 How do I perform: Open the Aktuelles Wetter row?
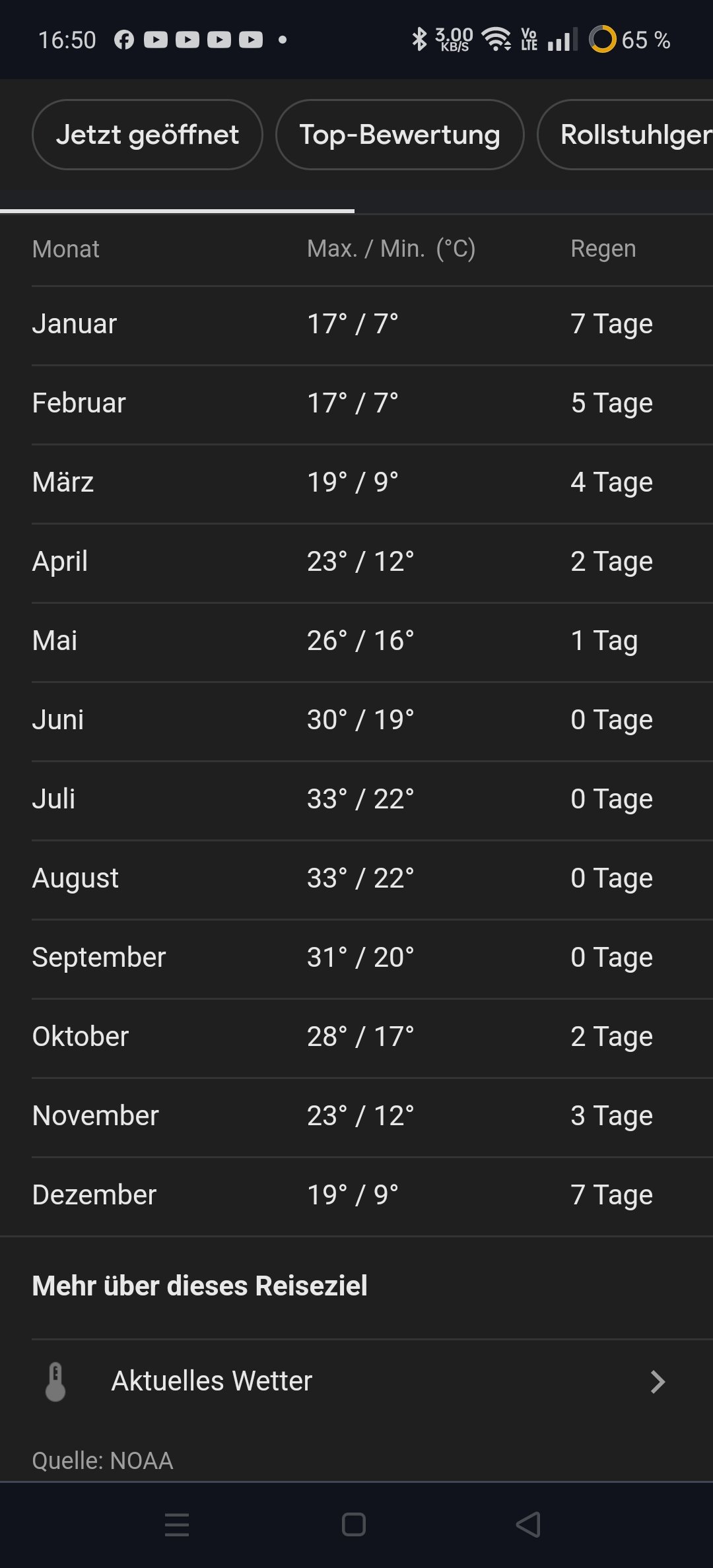356,1381
